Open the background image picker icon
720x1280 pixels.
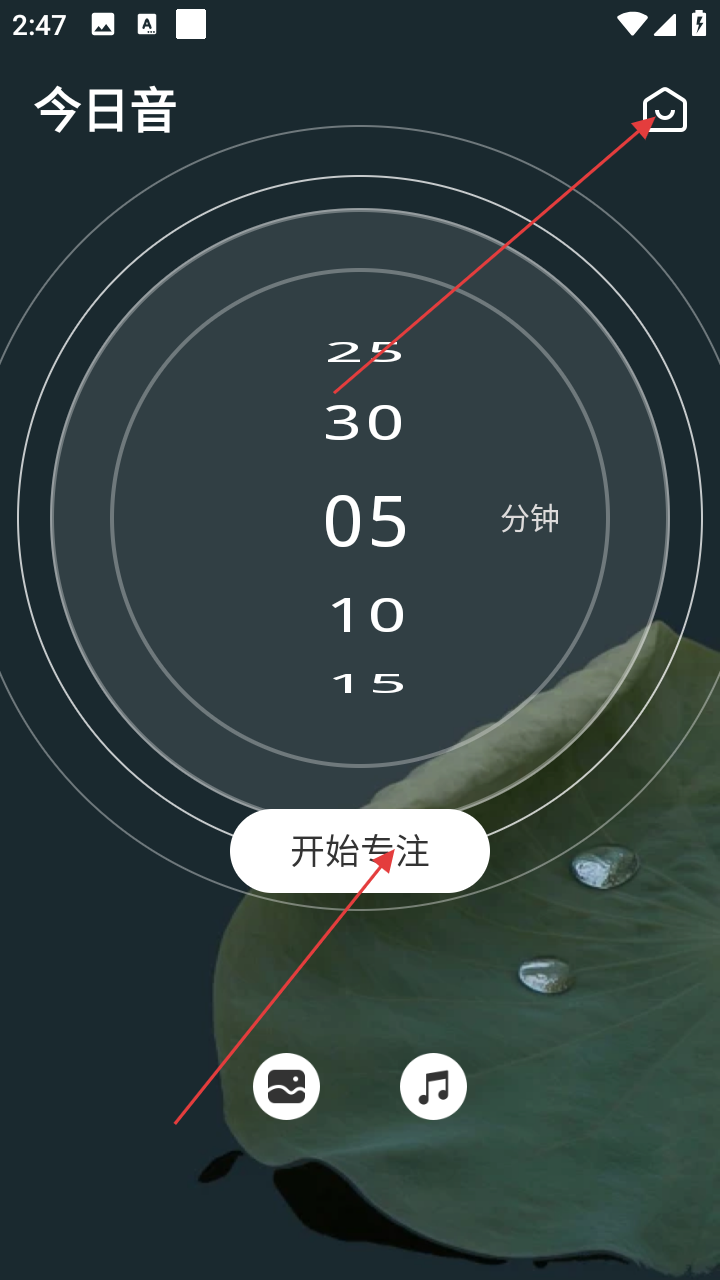(x=286, y=1086)
